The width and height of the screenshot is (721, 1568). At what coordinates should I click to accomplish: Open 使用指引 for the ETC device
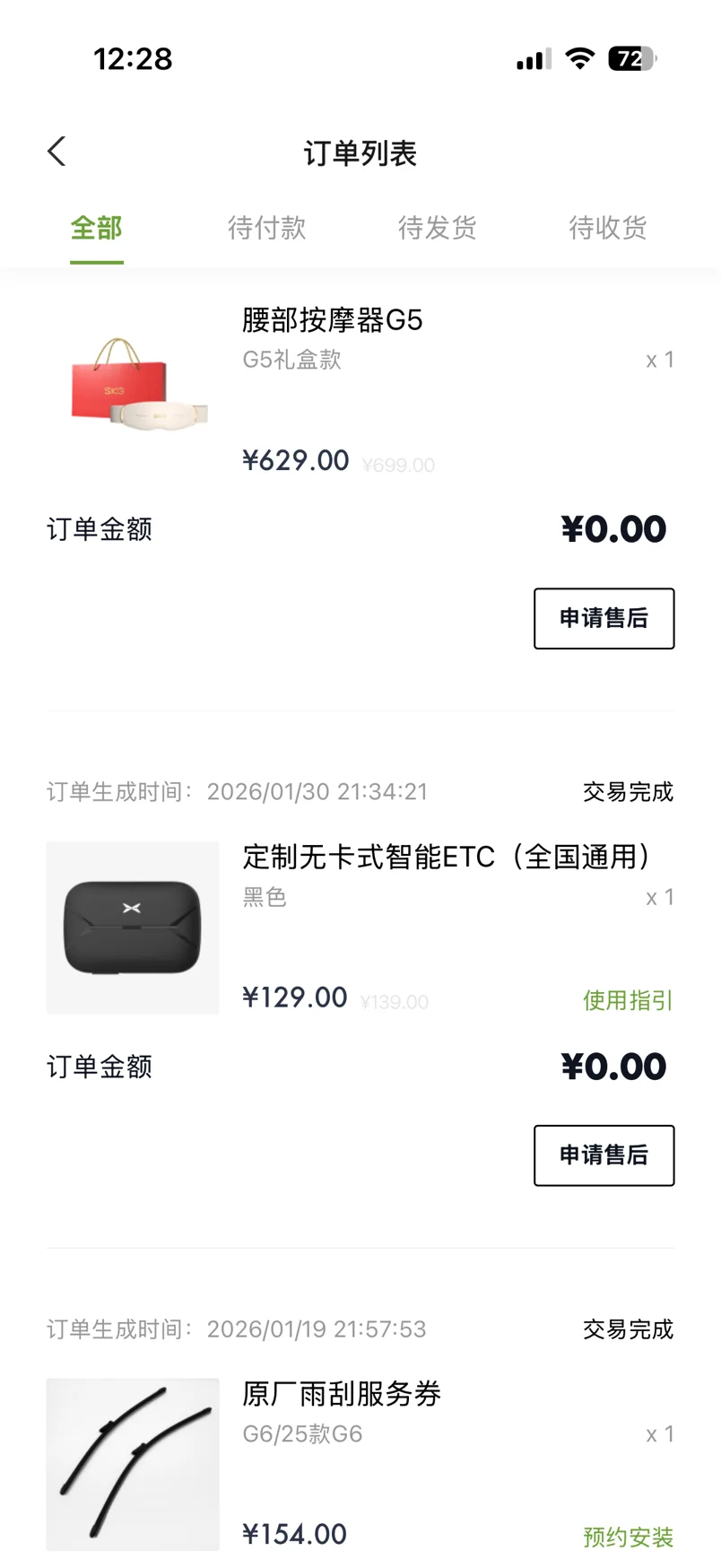(628, 1000)
